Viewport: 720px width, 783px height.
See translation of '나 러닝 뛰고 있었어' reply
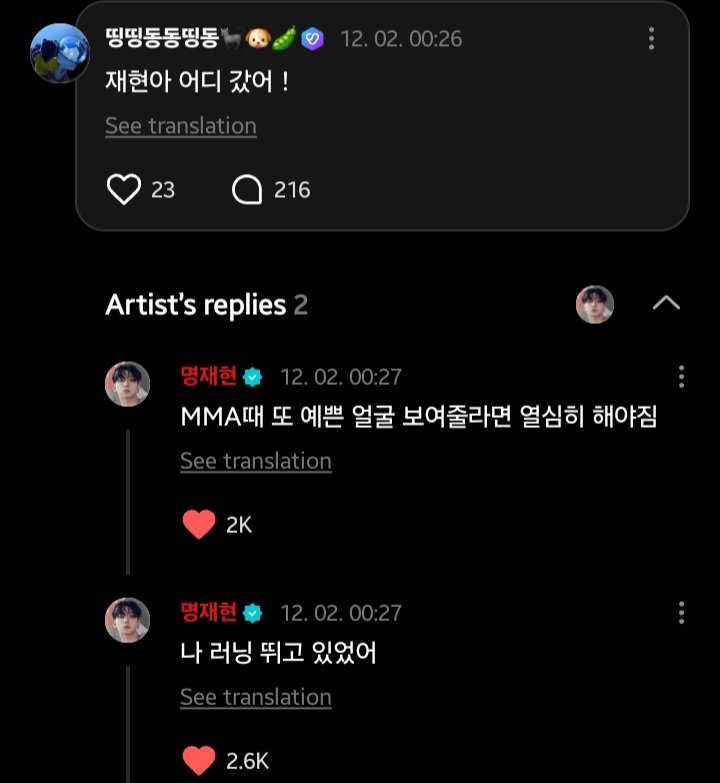[x=255, y=697]
